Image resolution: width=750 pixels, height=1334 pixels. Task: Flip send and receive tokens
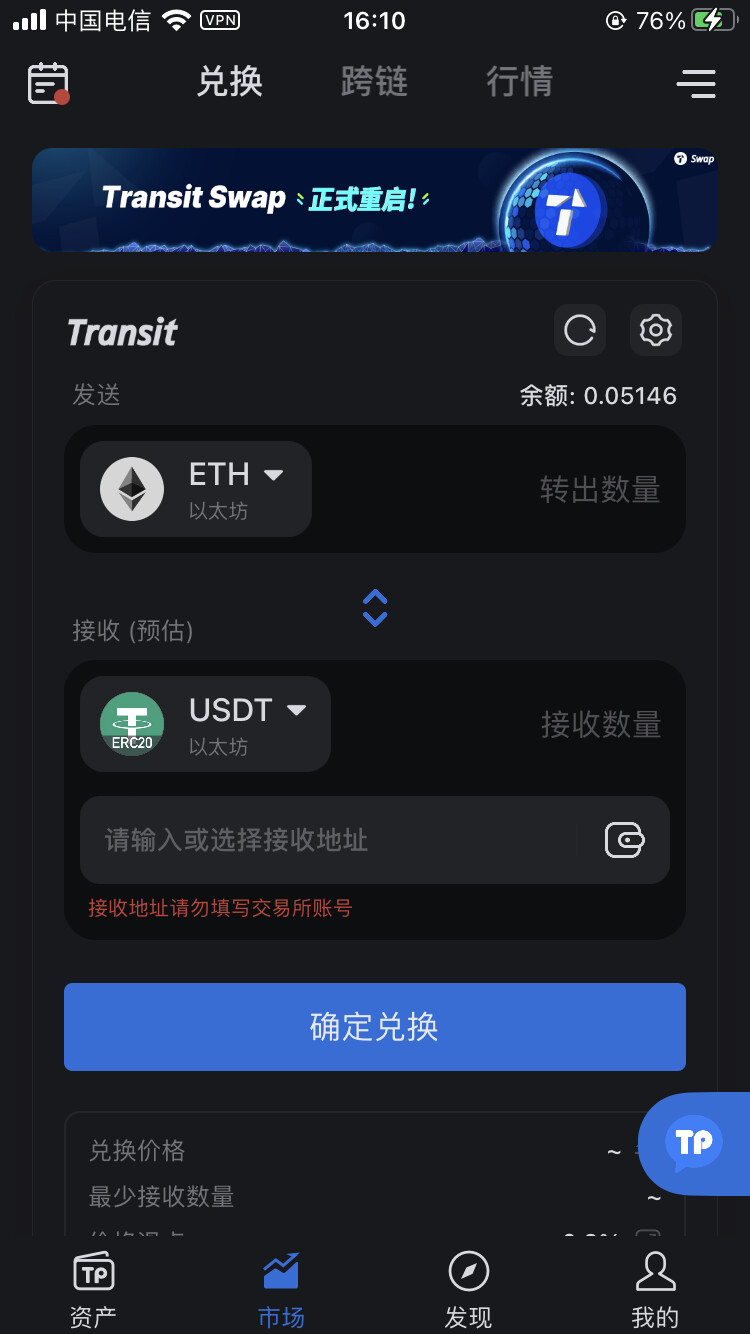375,608
